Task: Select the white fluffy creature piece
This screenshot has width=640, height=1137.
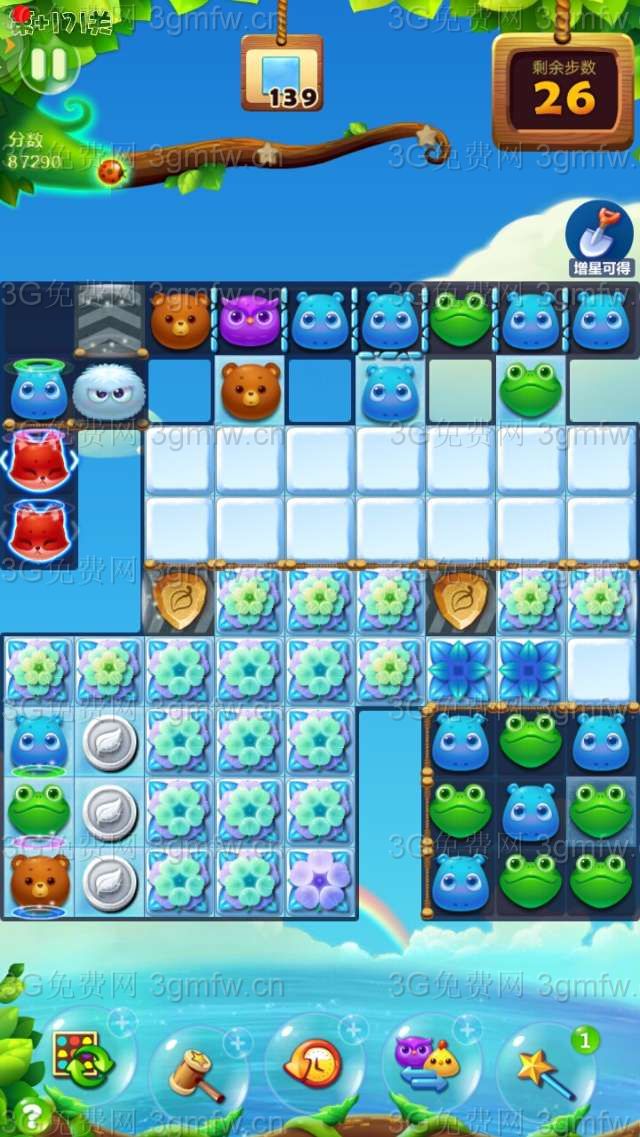Action: pos(109,390)
